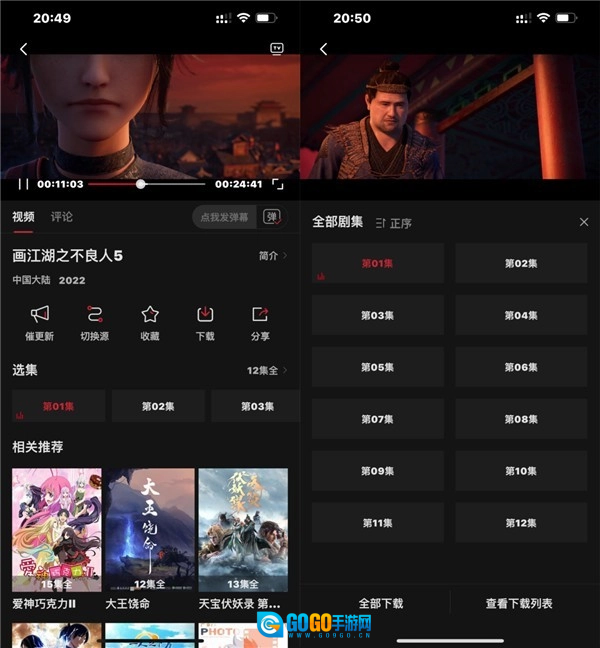The image size is (600, 648).
Task: Open 切换源 to switch source
Action: pos(95,322)
